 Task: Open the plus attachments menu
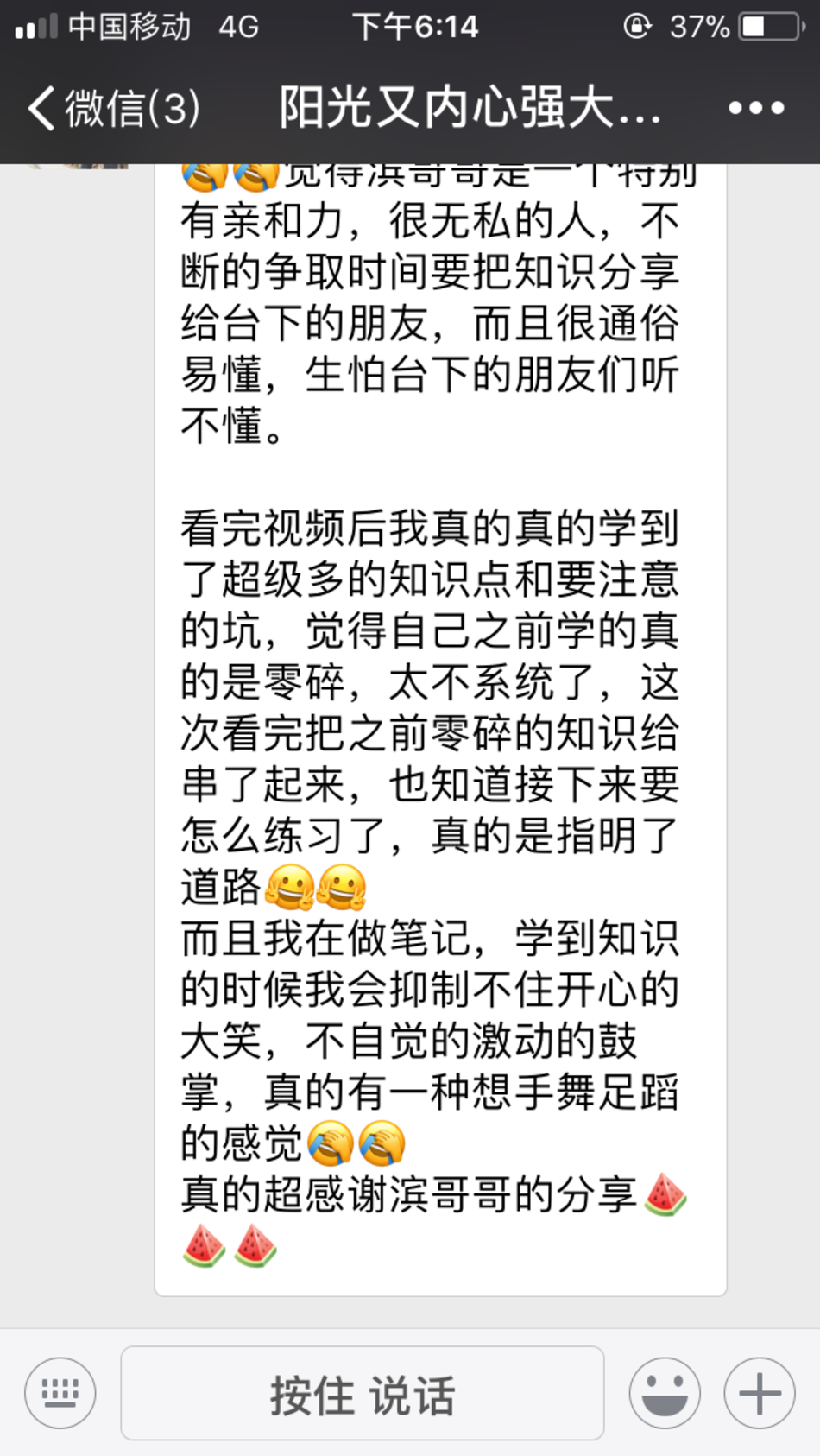(x=760, y=1392)
